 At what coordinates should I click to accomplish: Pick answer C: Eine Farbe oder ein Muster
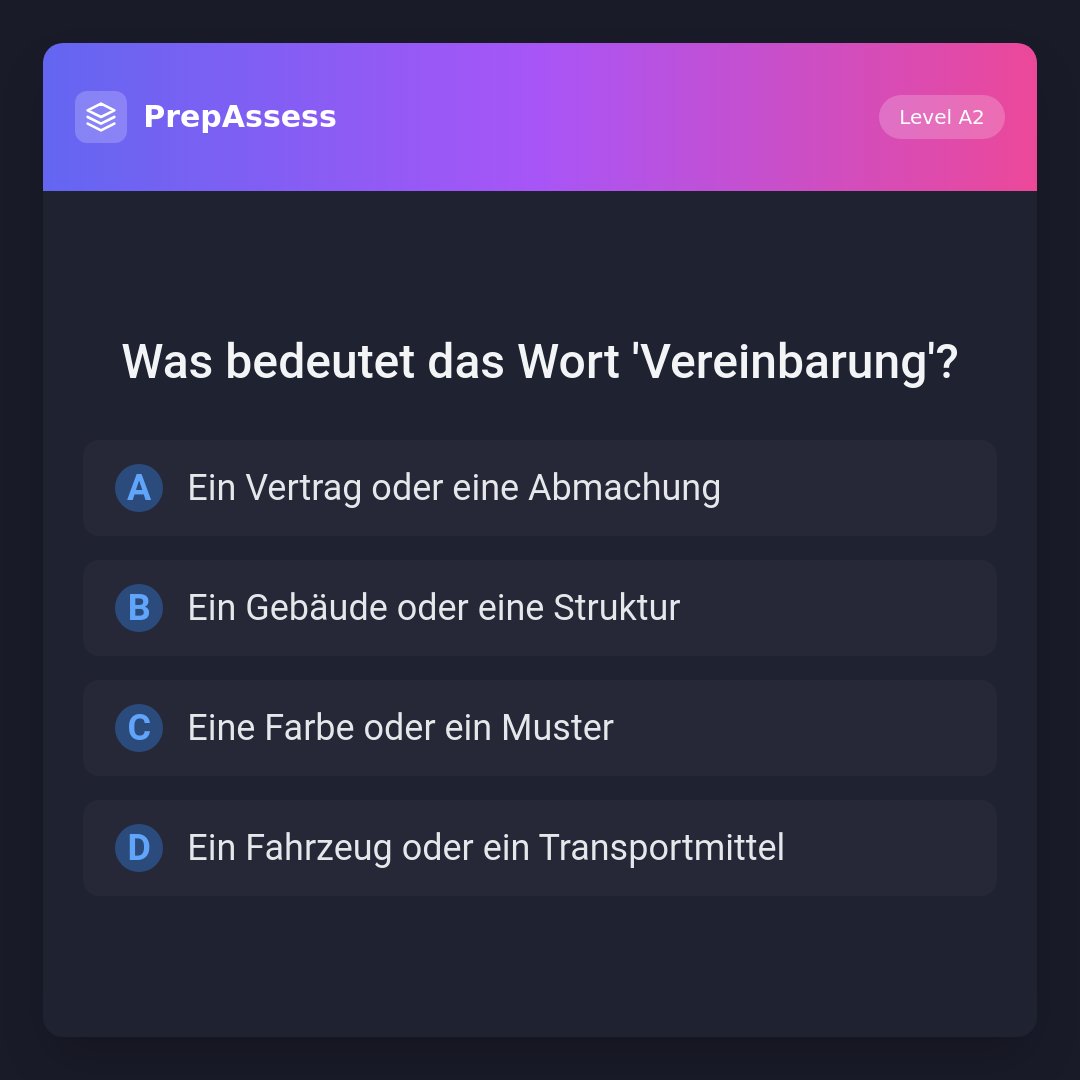(540, 728)
